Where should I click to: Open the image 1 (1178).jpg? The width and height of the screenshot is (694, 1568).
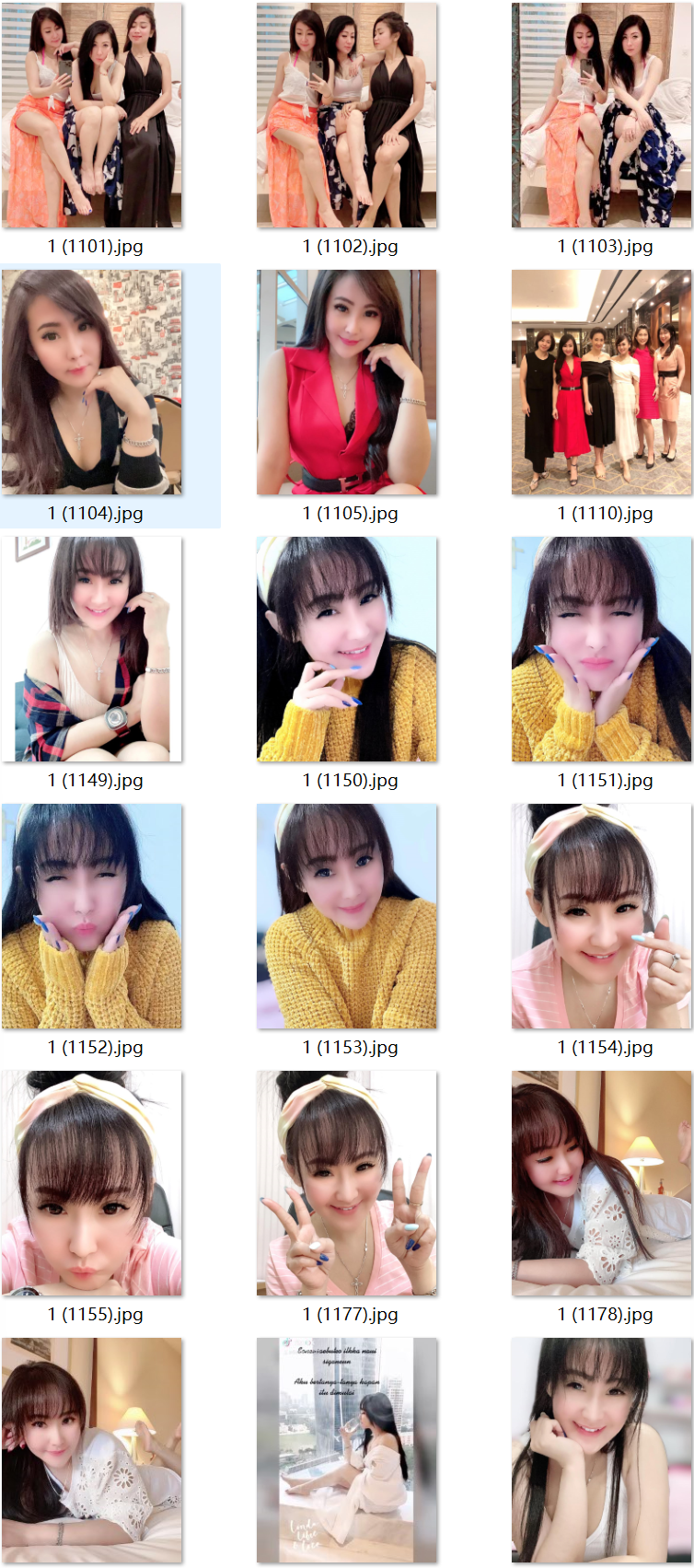point(601,1183)
